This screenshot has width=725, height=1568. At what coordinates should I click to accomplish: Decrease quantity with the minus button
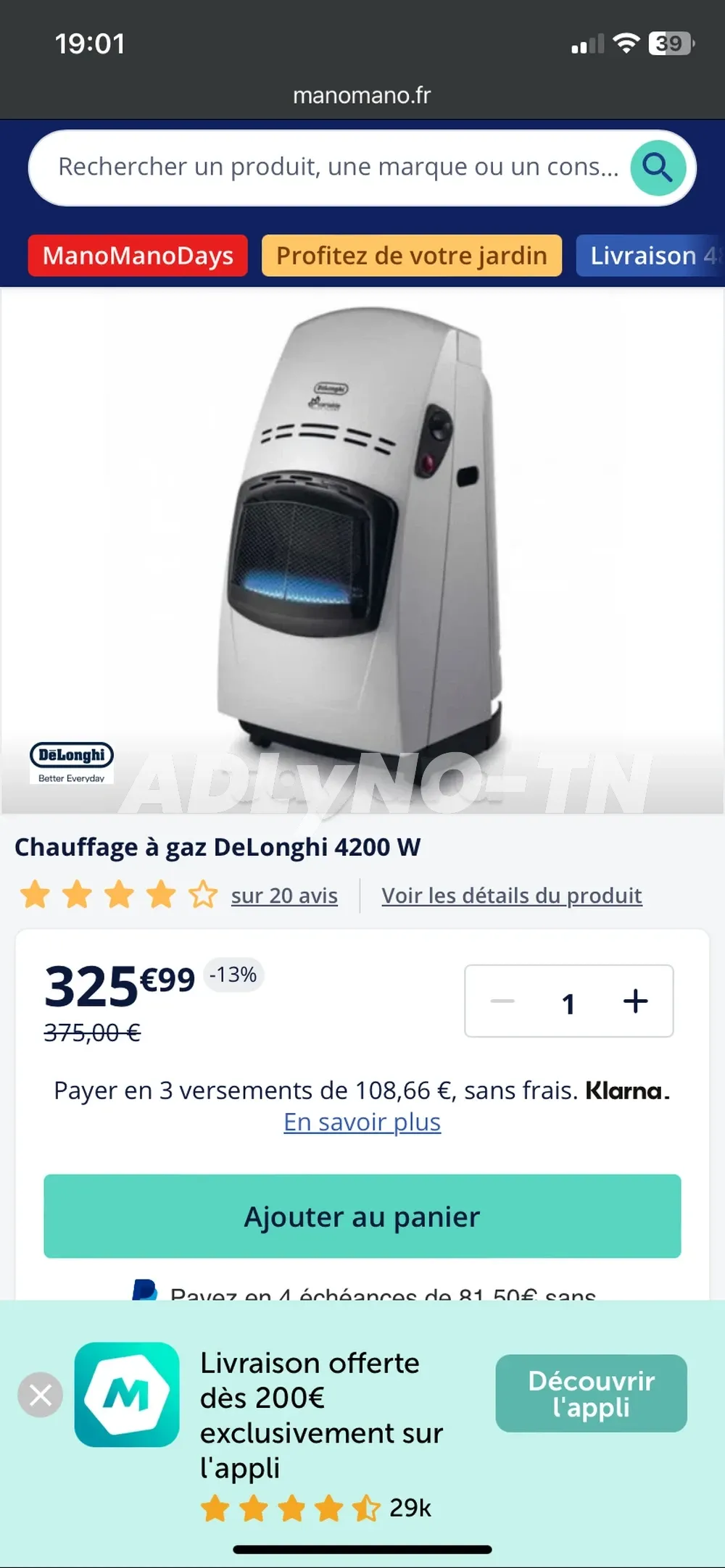tap(502, 1001)
